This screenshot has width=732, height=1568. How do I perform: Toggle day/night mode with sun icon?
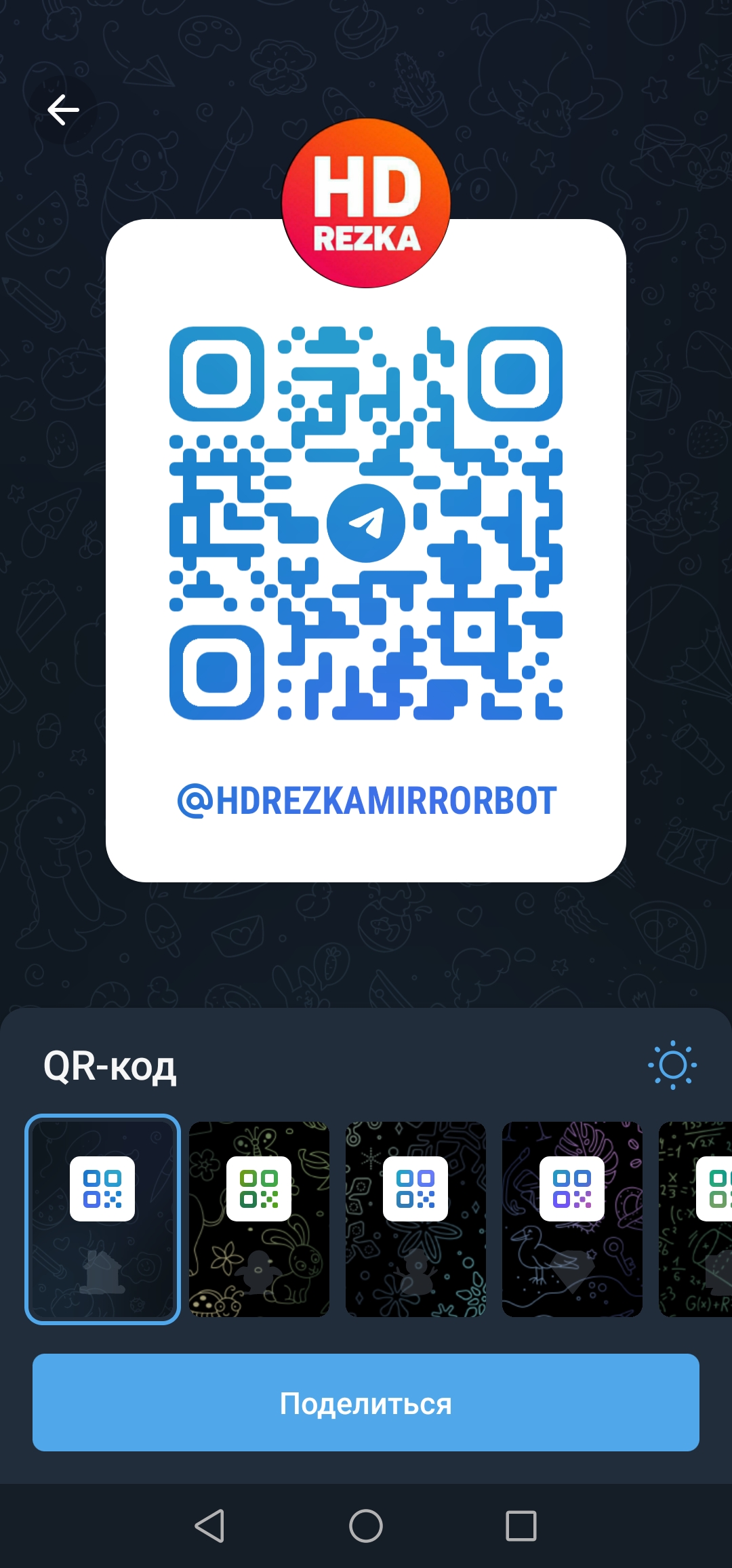672,1065
